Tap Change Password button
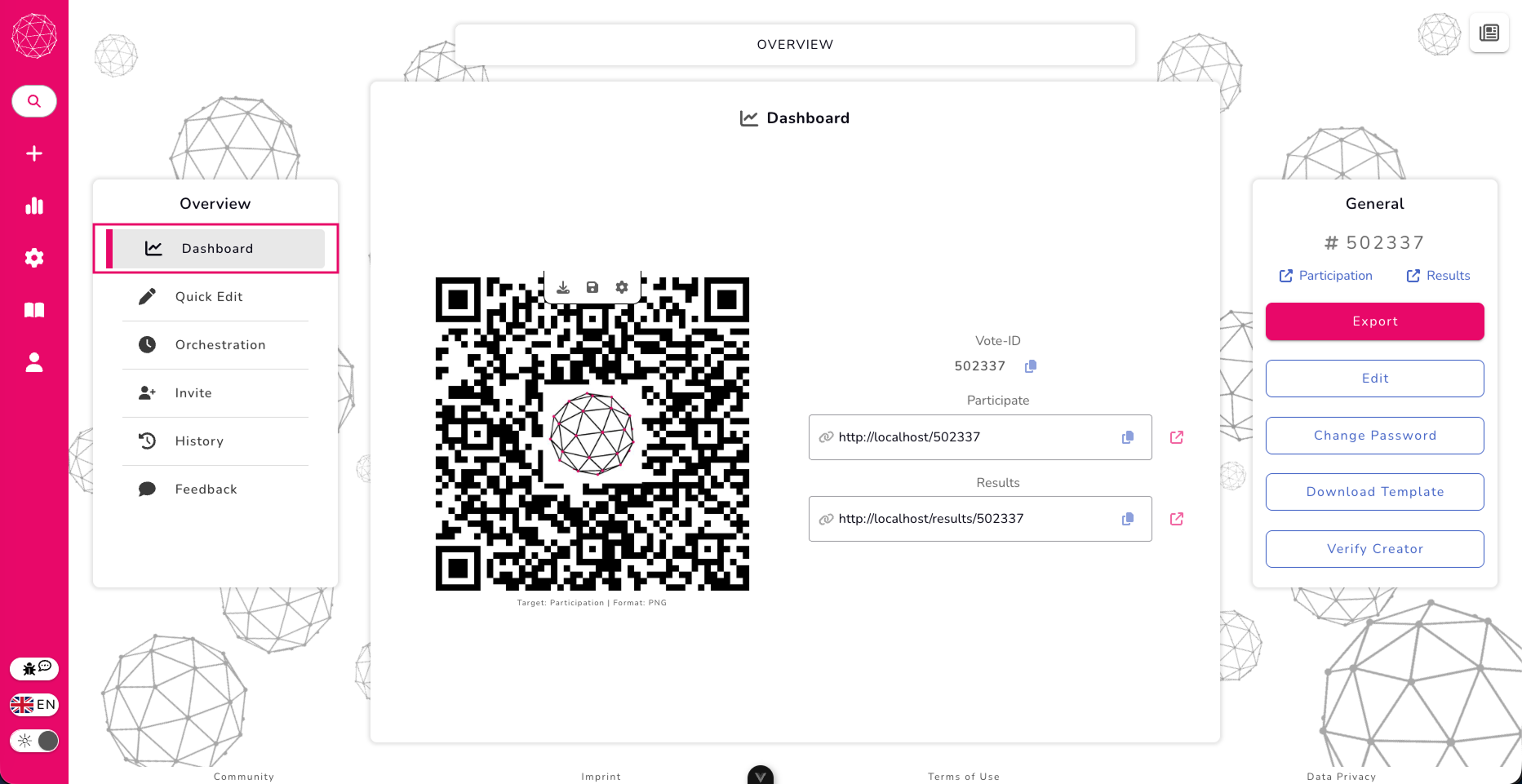Screen dimensions: 1522x784 [1374, 436]
